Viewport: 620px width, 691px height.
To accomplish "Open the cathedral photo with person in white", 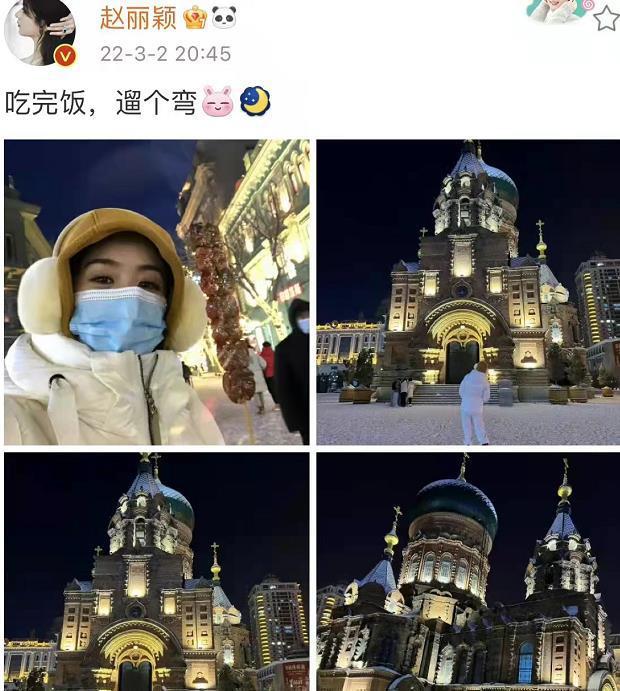I will [x=468, y=292].
